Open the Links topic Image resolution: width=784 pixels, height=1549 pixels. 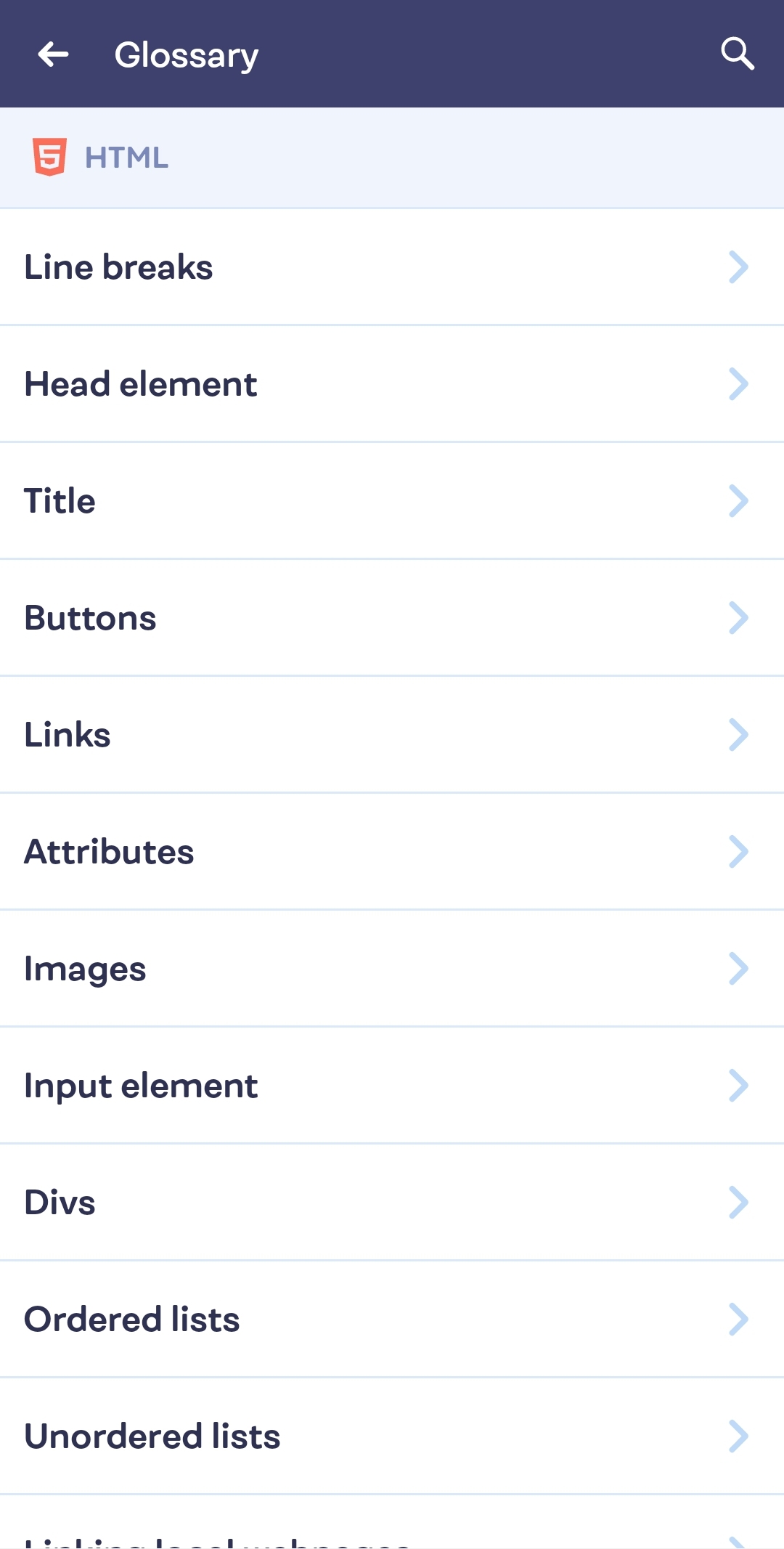coord(392,735)
